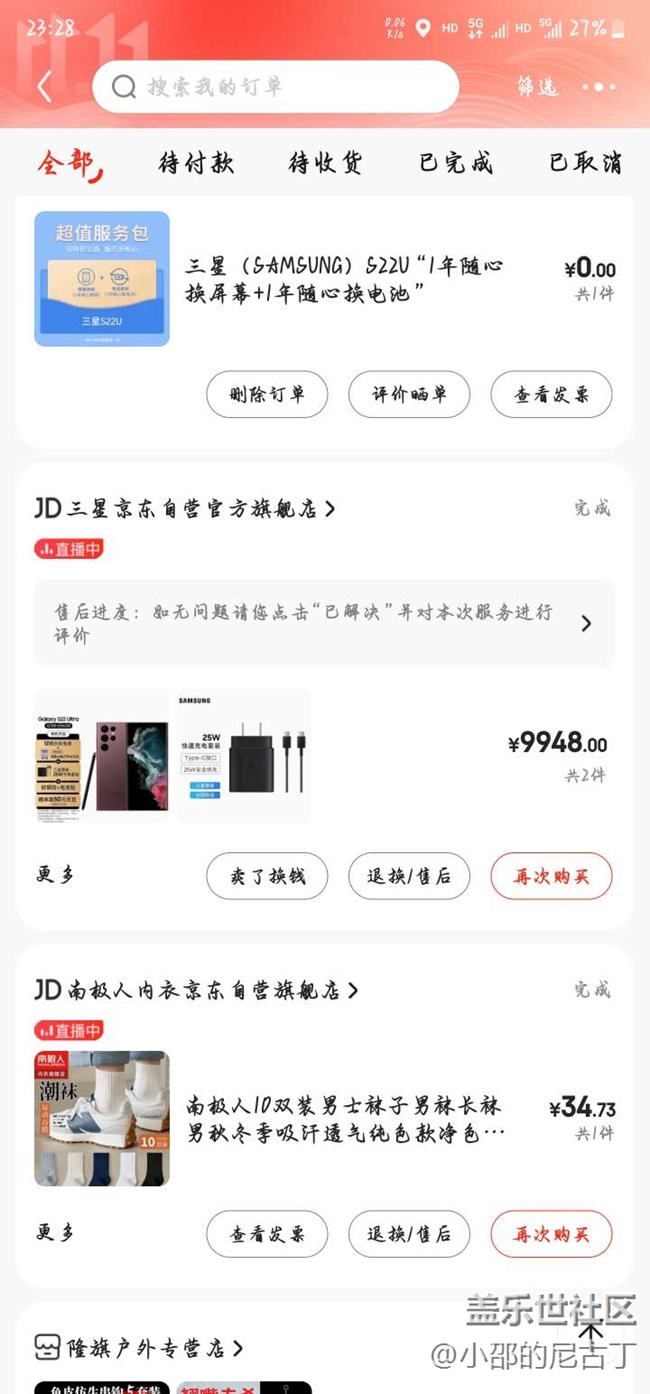650x1394 pixels.
Task: View invoice for the S22U service order
Action: [x=551, y=395]
